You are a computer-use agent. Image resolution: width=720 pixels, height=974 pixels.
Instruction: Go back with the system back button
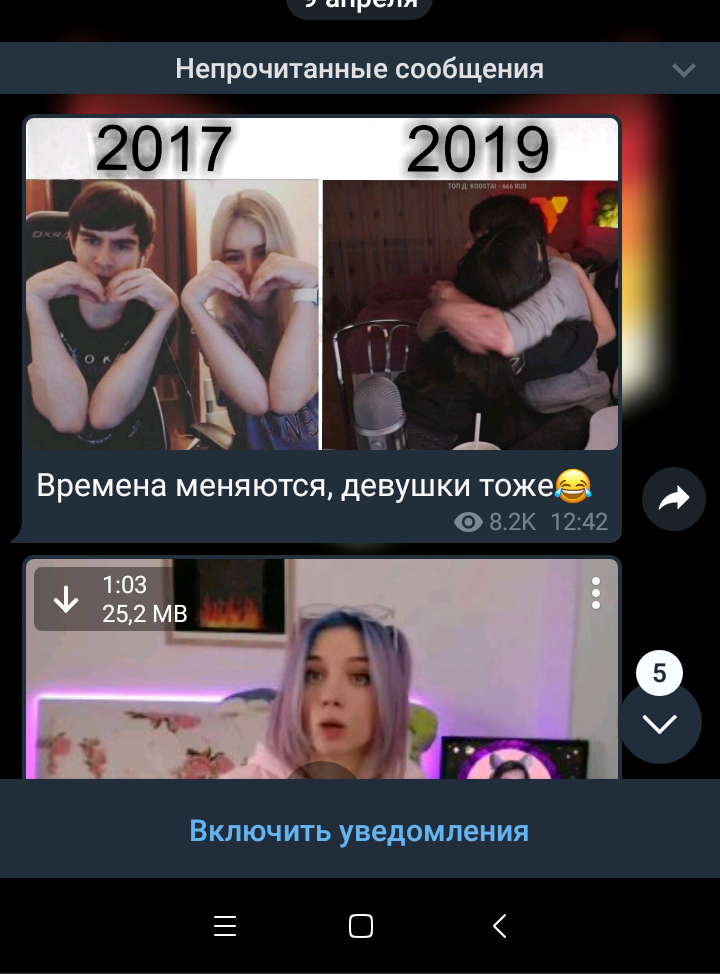click(x=499, y=926)
